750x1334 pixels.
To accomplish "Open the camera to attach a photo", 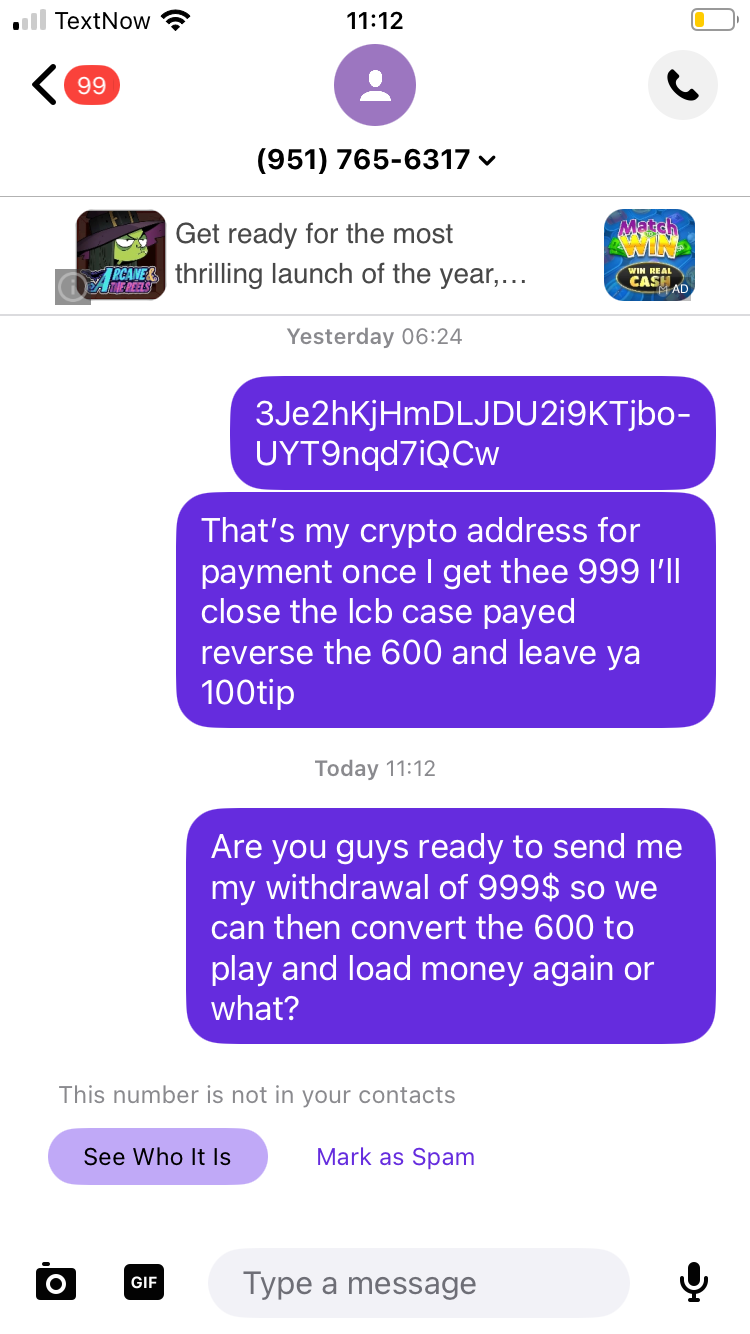I will (x=56, y=1281).
